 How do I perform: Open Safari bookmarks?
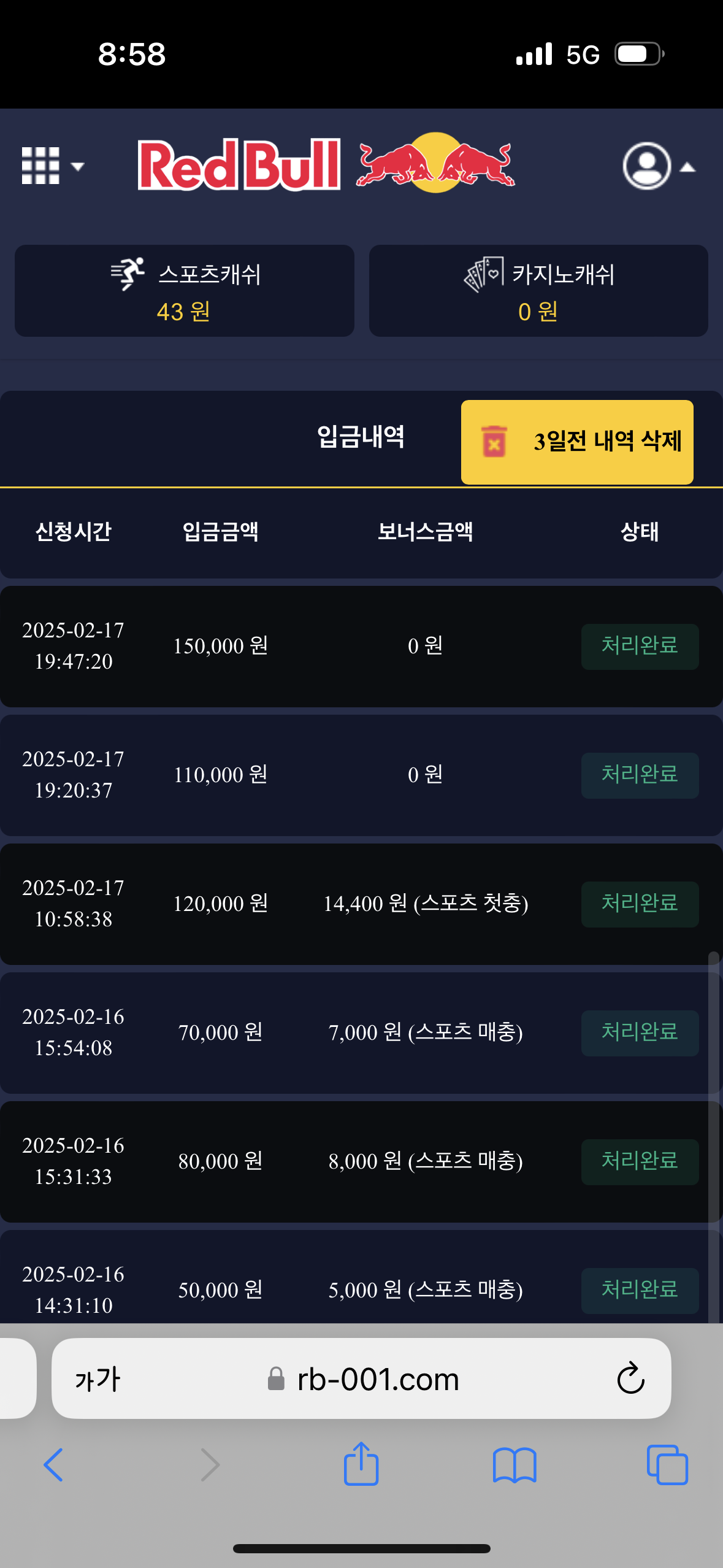514,1465
